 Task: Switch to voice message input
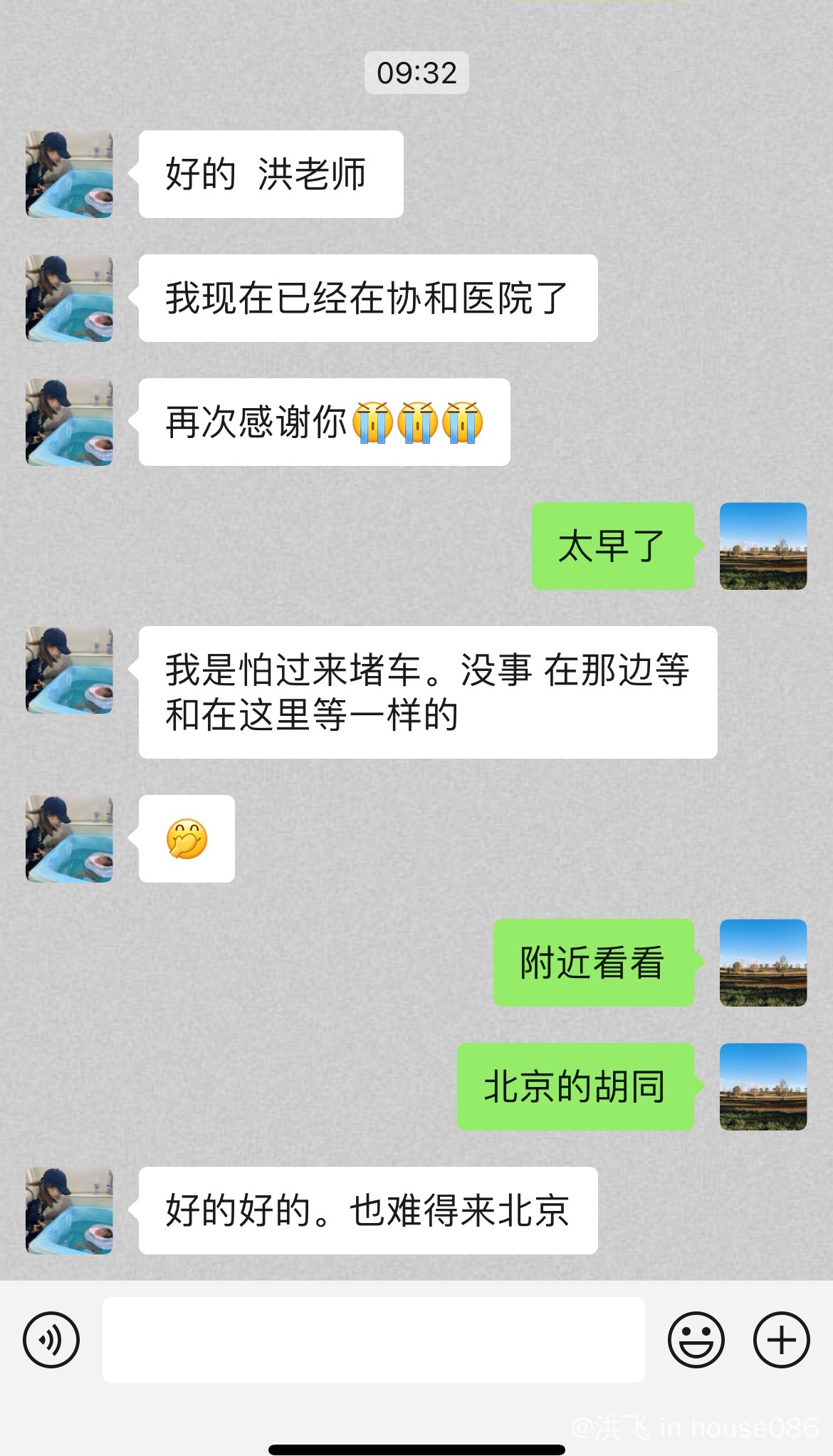(x=51, y=1340)
